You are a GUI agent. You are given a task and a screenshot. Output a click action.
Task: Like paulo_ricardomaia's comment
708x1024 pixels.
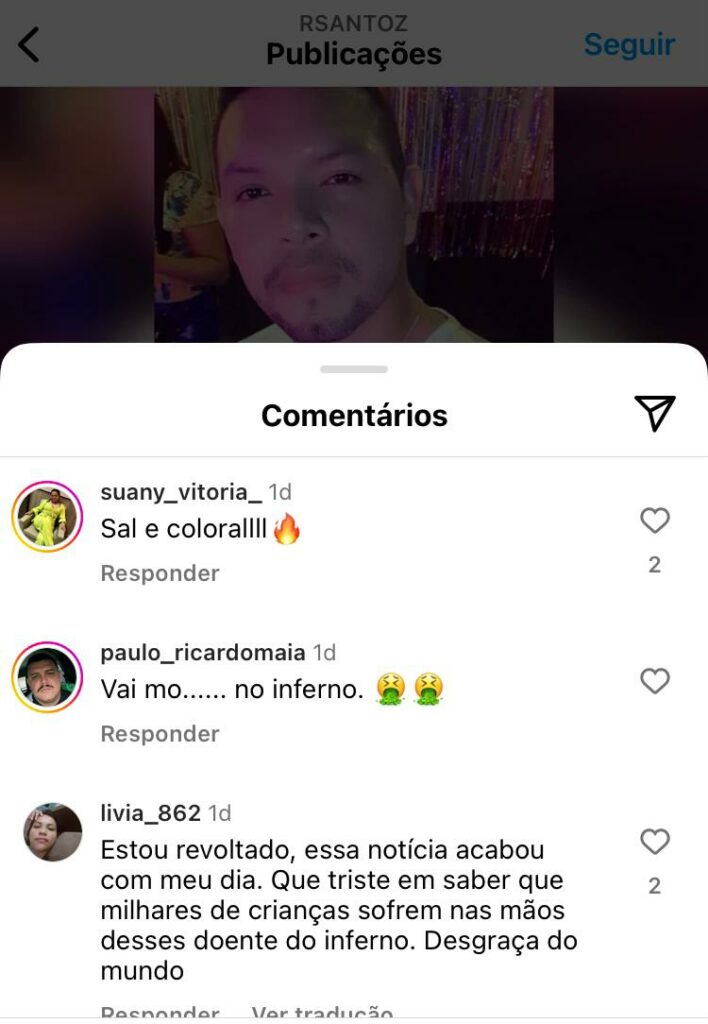(x=654, y=681)
